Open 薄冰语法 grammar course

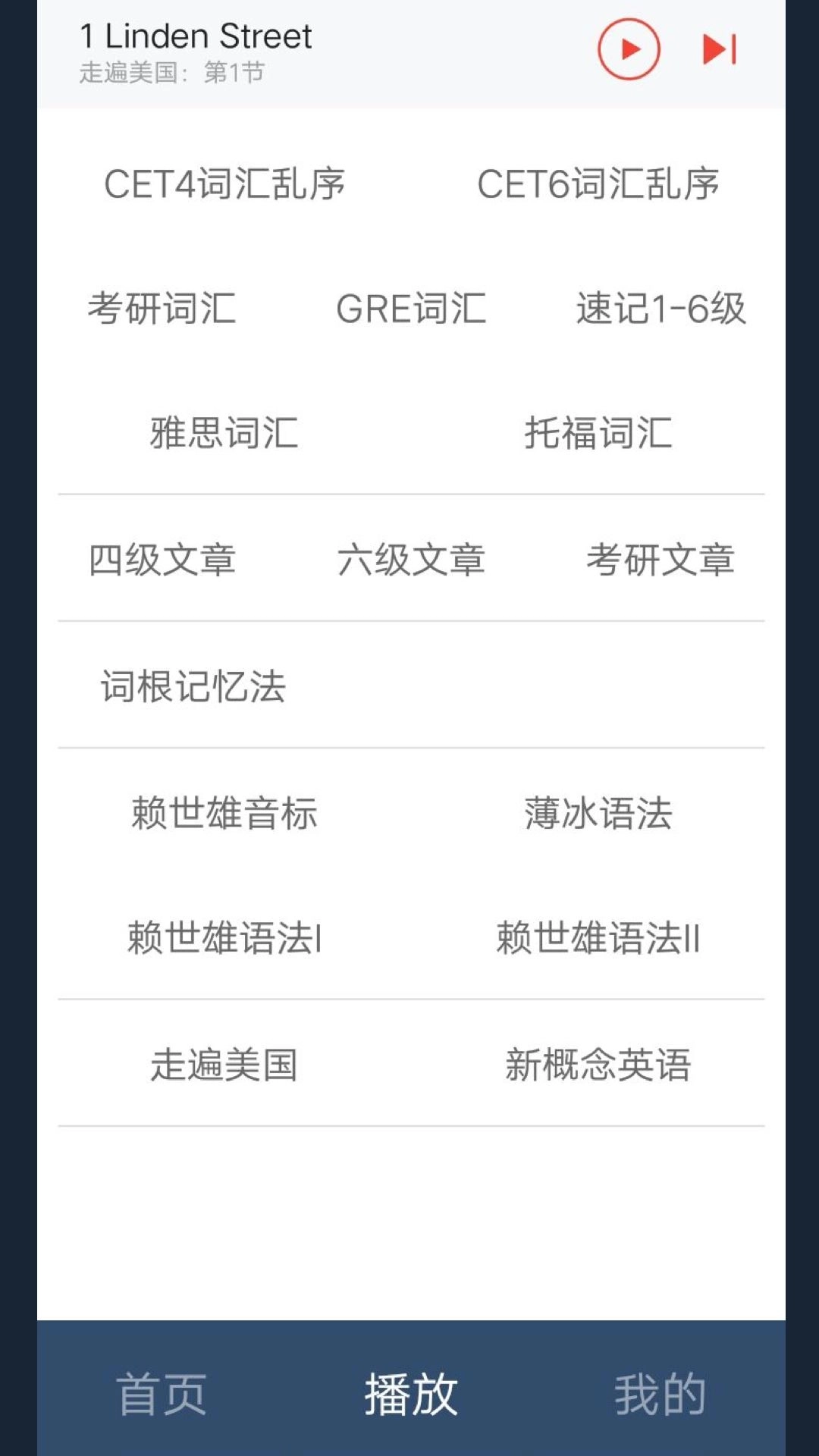pyautogui.click(x=597, y=814)
